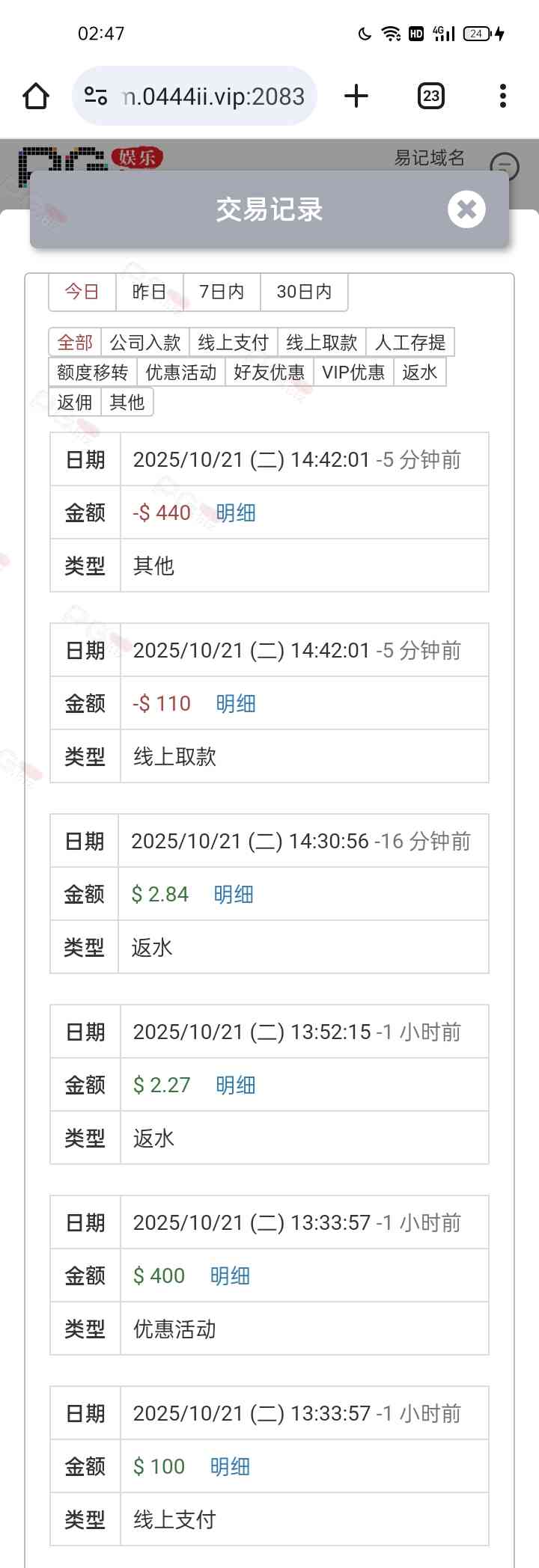539x1568 pixels.
Task: Show 优惠活动 transactions
Action: [x=180, y=373]
